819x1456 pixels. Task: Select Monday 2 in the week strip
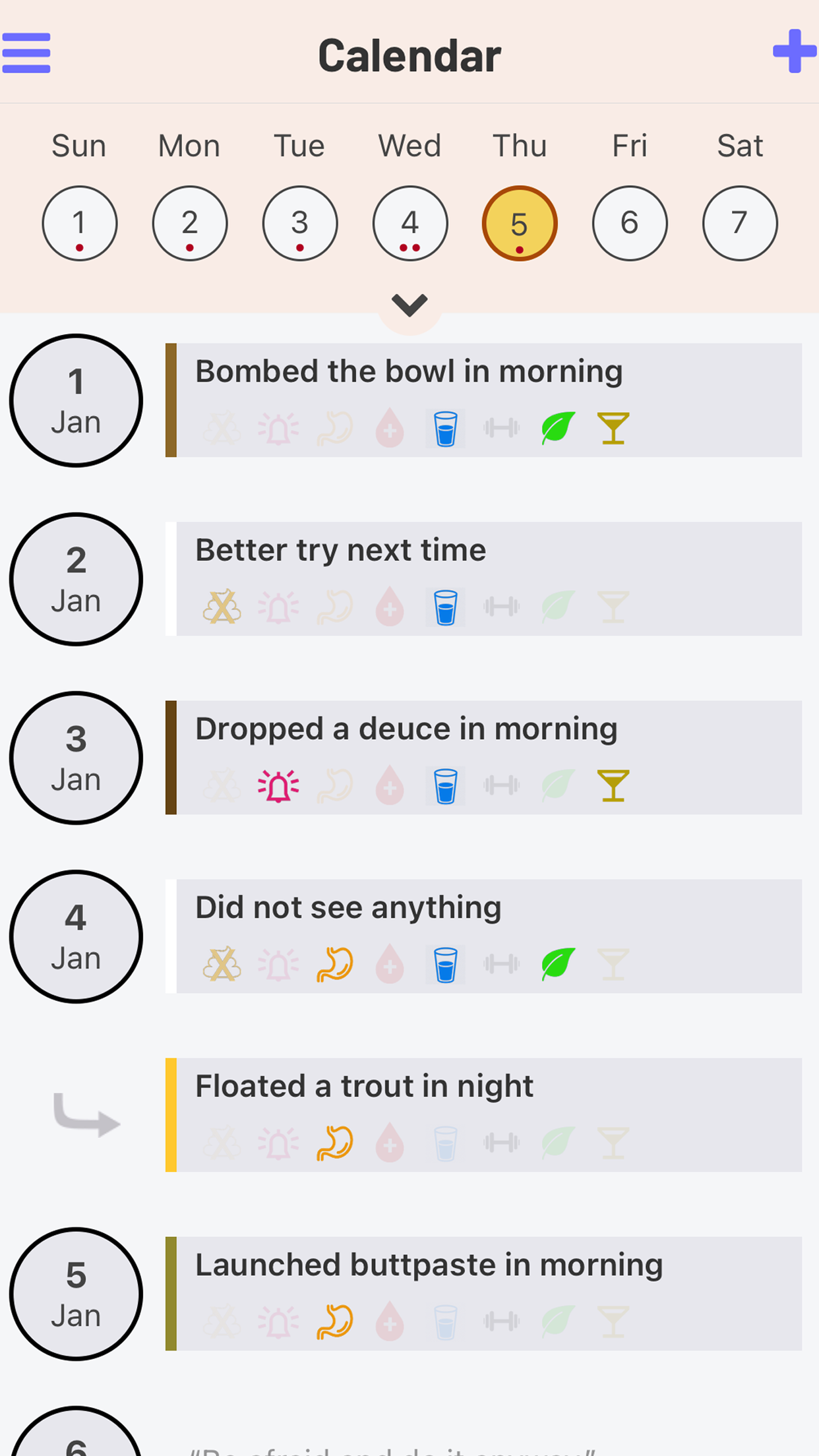click(x=190, y=224)
